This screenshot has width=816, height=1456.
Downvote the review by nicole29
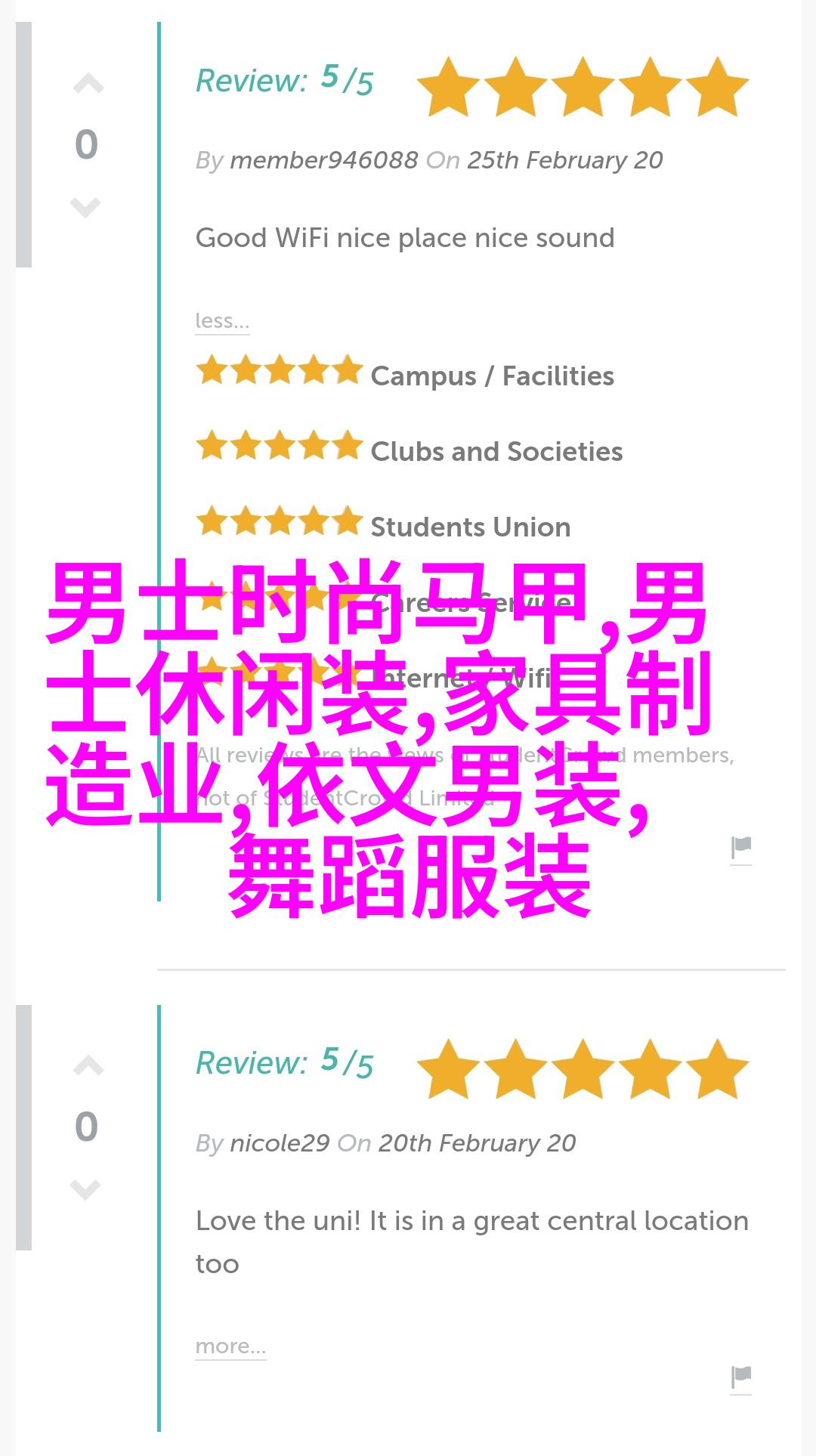(x=85, y=1189)
